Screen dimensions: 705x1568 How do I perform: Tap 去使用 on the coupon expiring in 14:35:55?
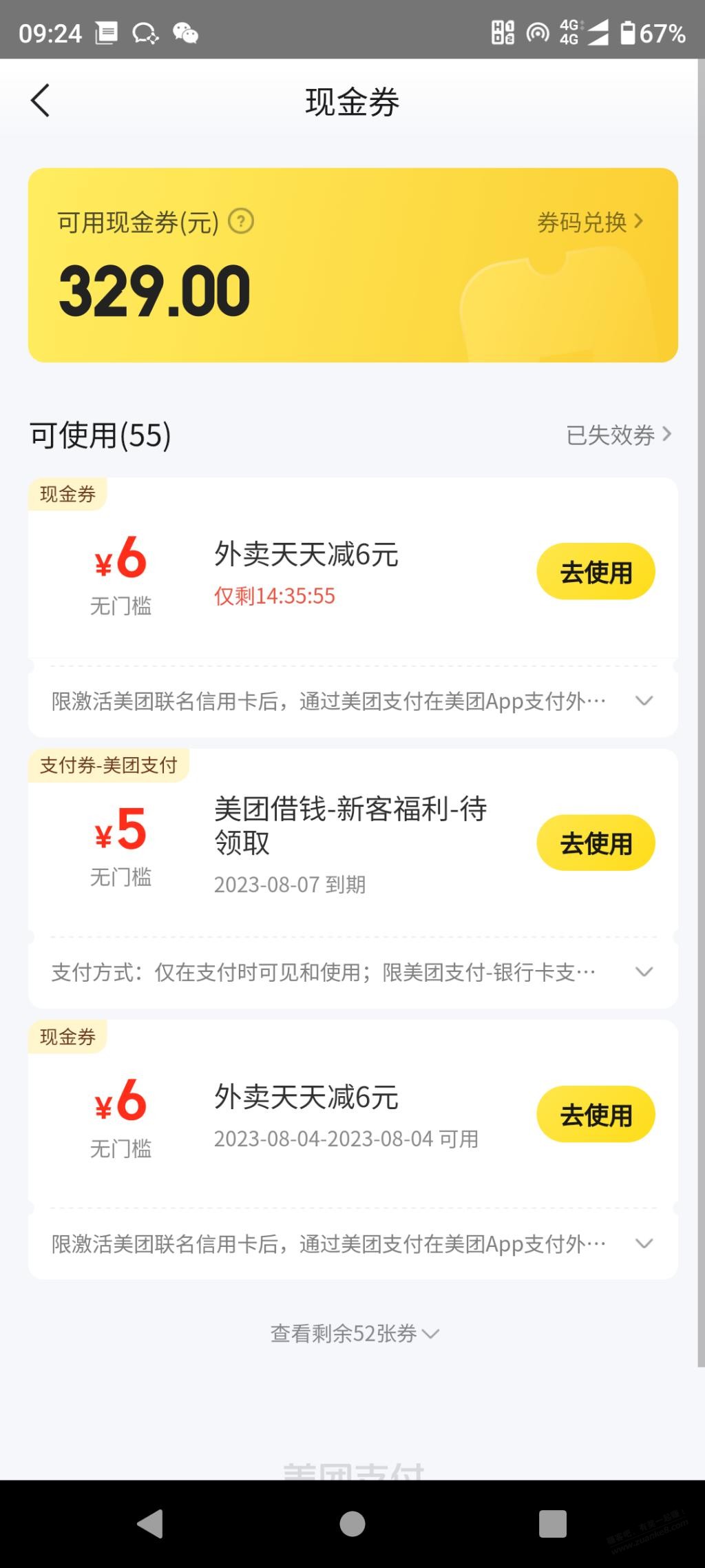point(596,572)
